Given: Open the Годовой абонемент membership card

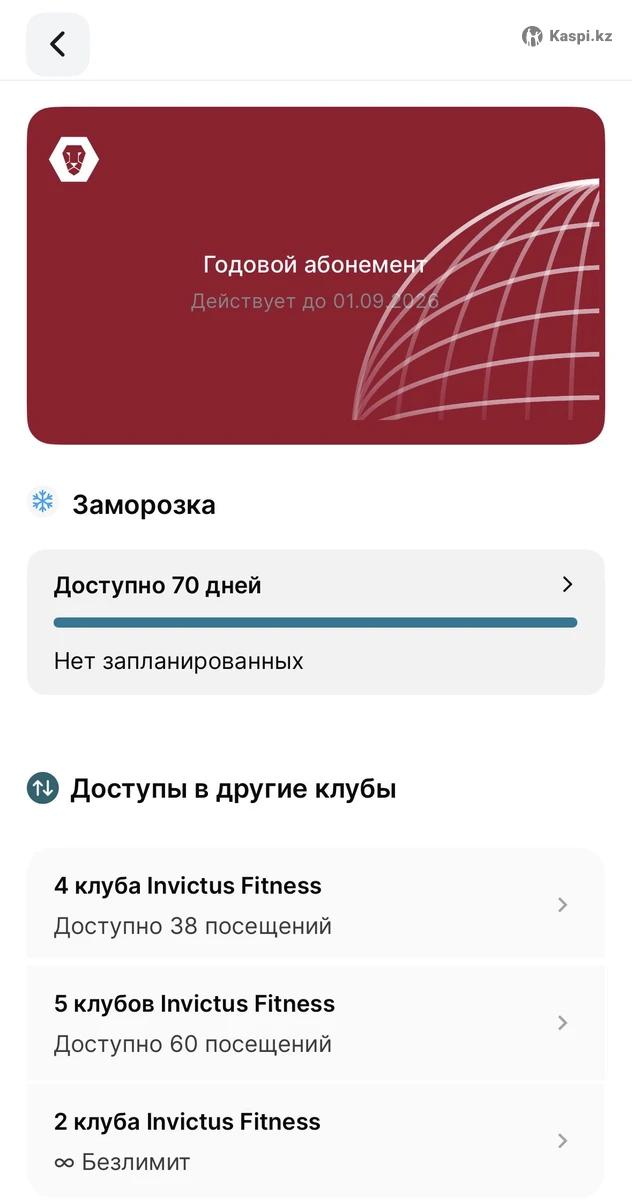Looking at the screenshot, I should tap(315, 275).
